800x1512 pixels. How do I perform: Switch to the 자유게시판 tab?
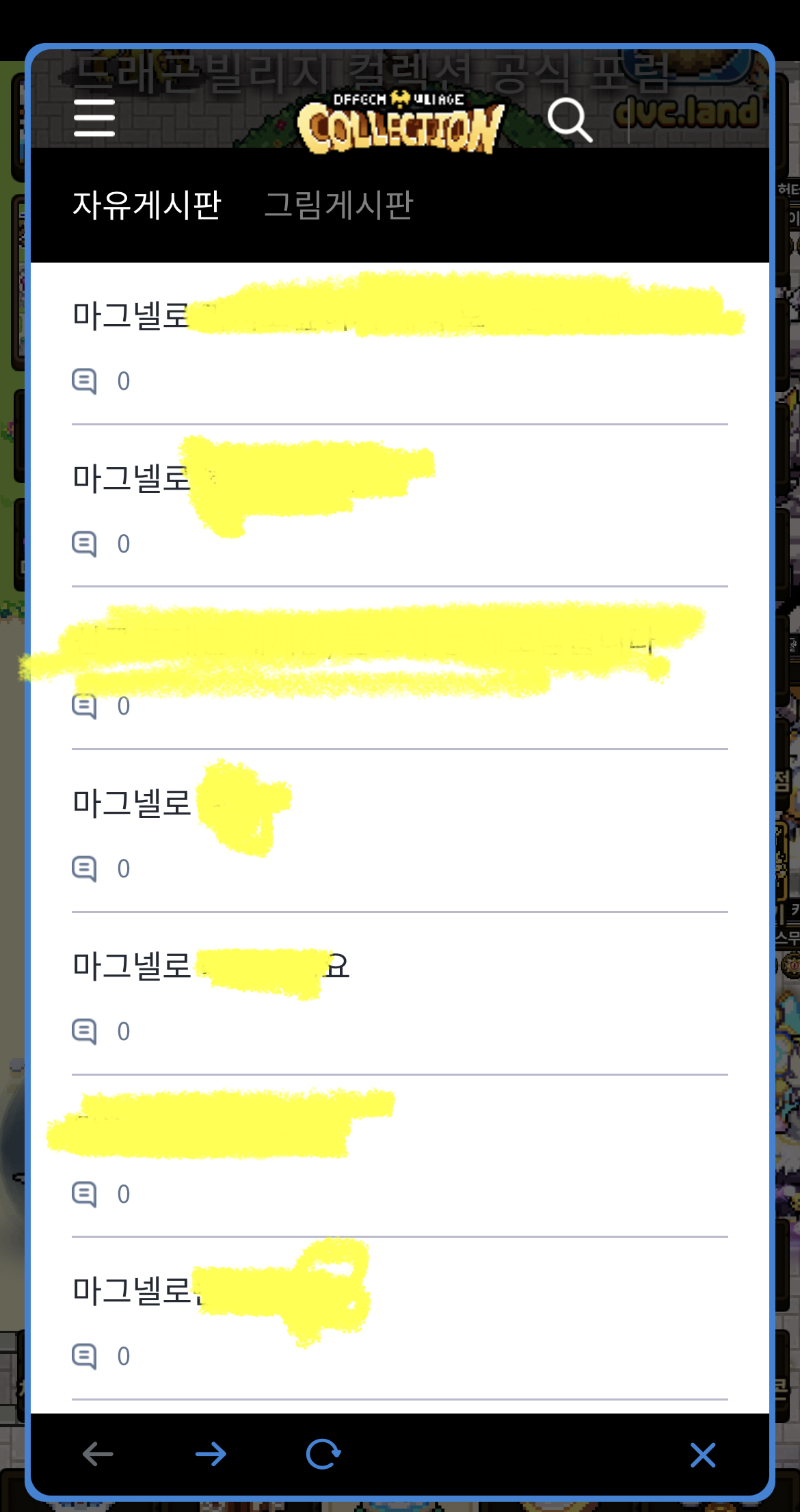[x=147, y=204]
